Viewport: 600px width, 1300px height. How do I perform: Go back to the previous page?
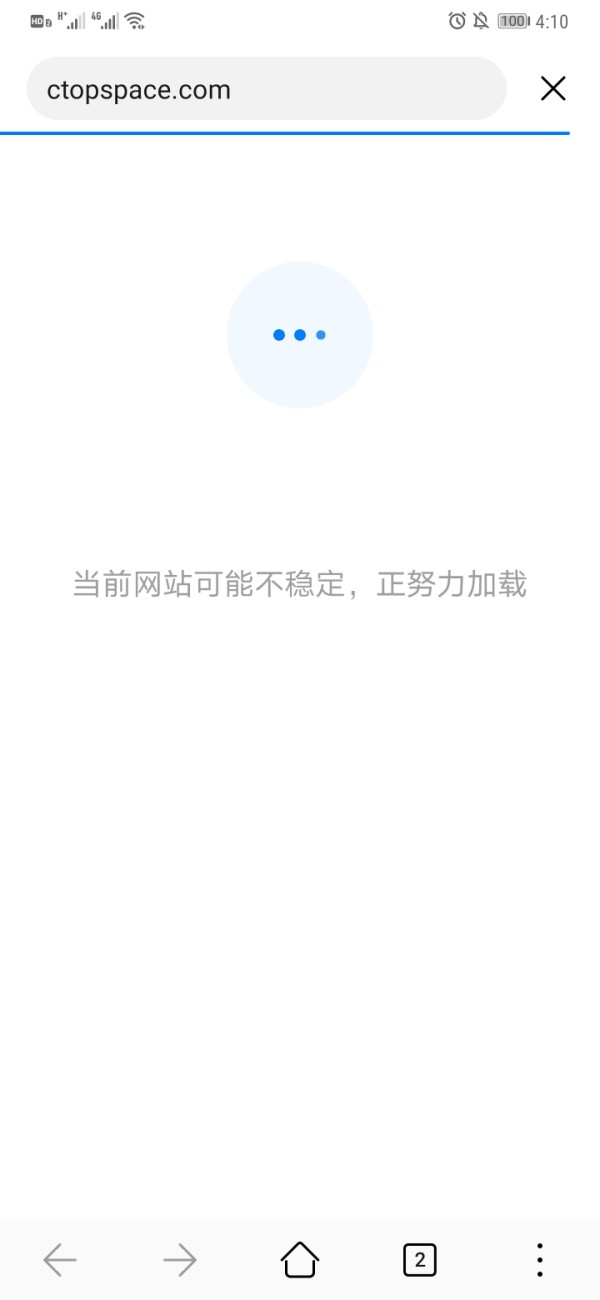point(60,1260)
